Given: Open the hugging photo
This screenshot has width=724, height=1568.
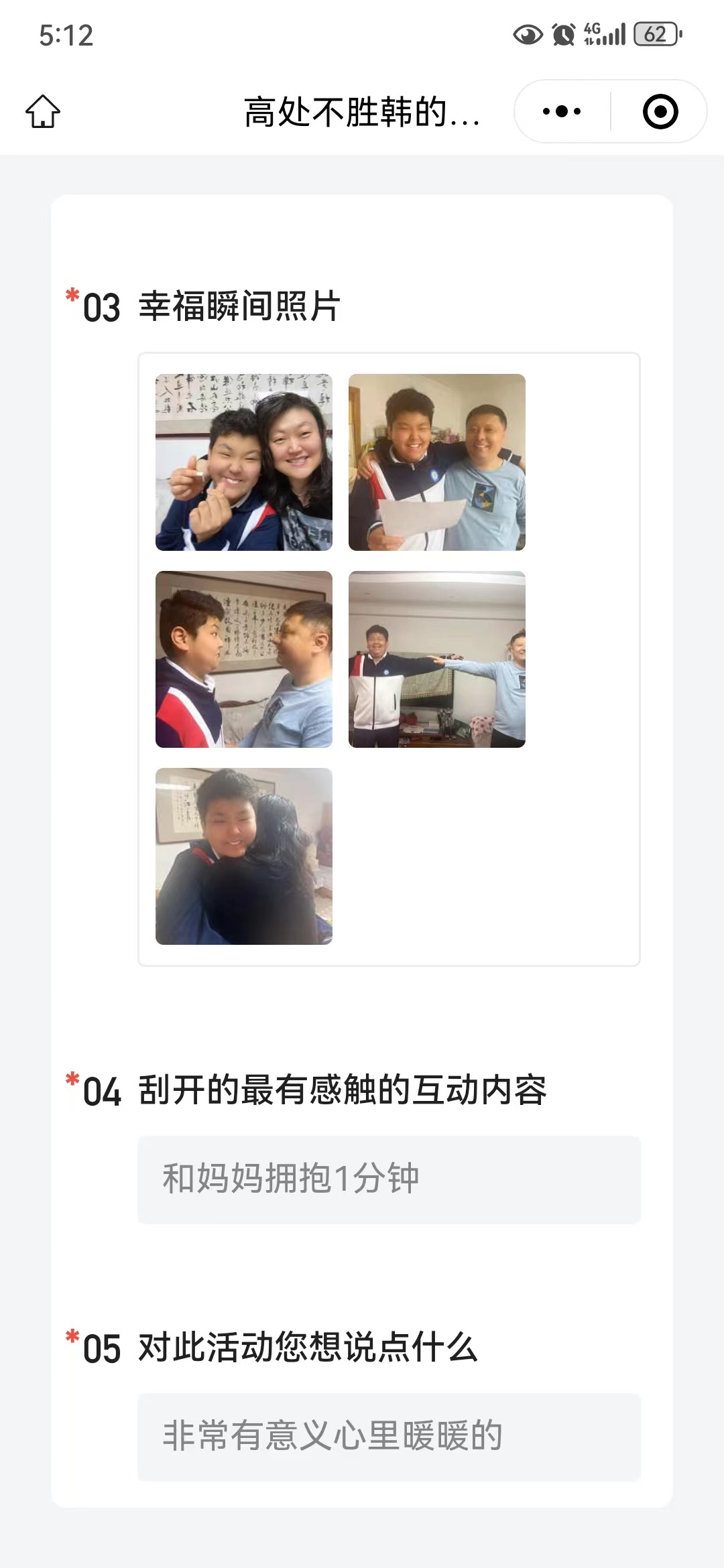Looking at the screenshot, I should click(x=244, y=856).
